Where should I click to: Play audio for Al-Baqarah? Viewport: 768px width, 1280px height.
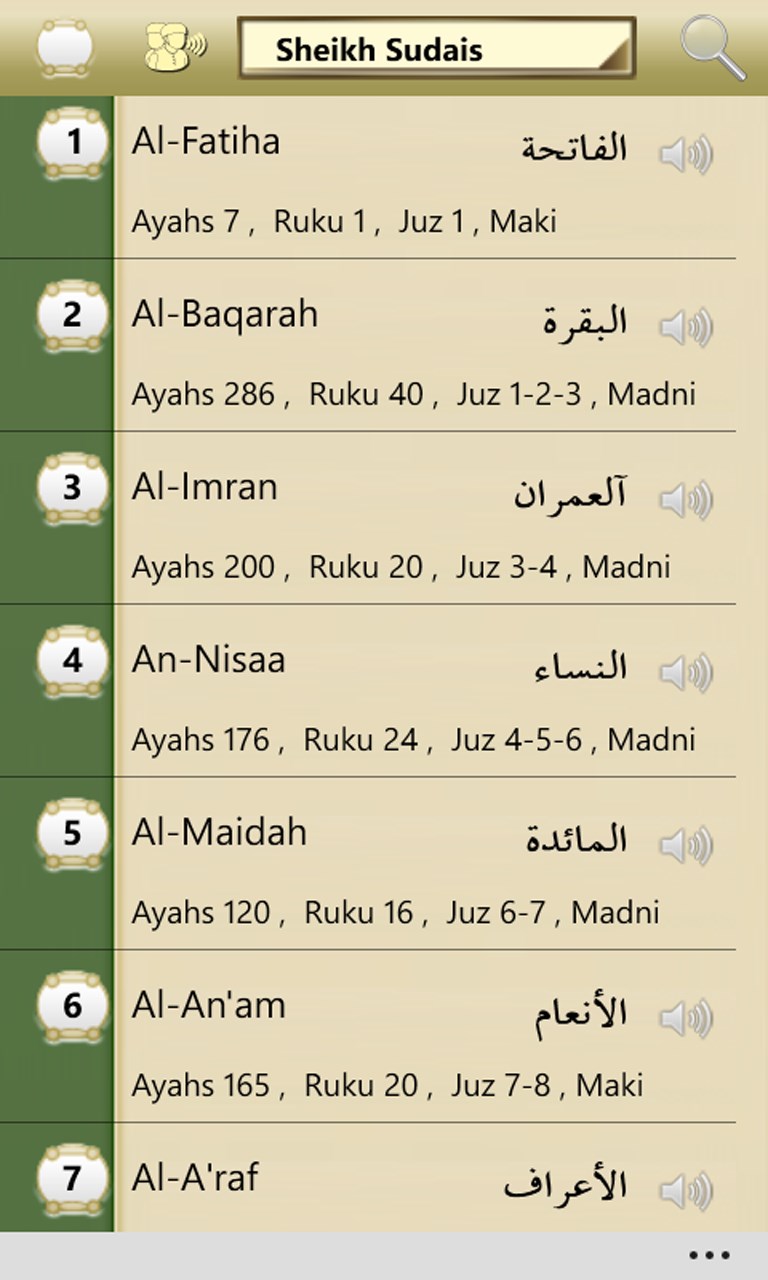(686, 327)
